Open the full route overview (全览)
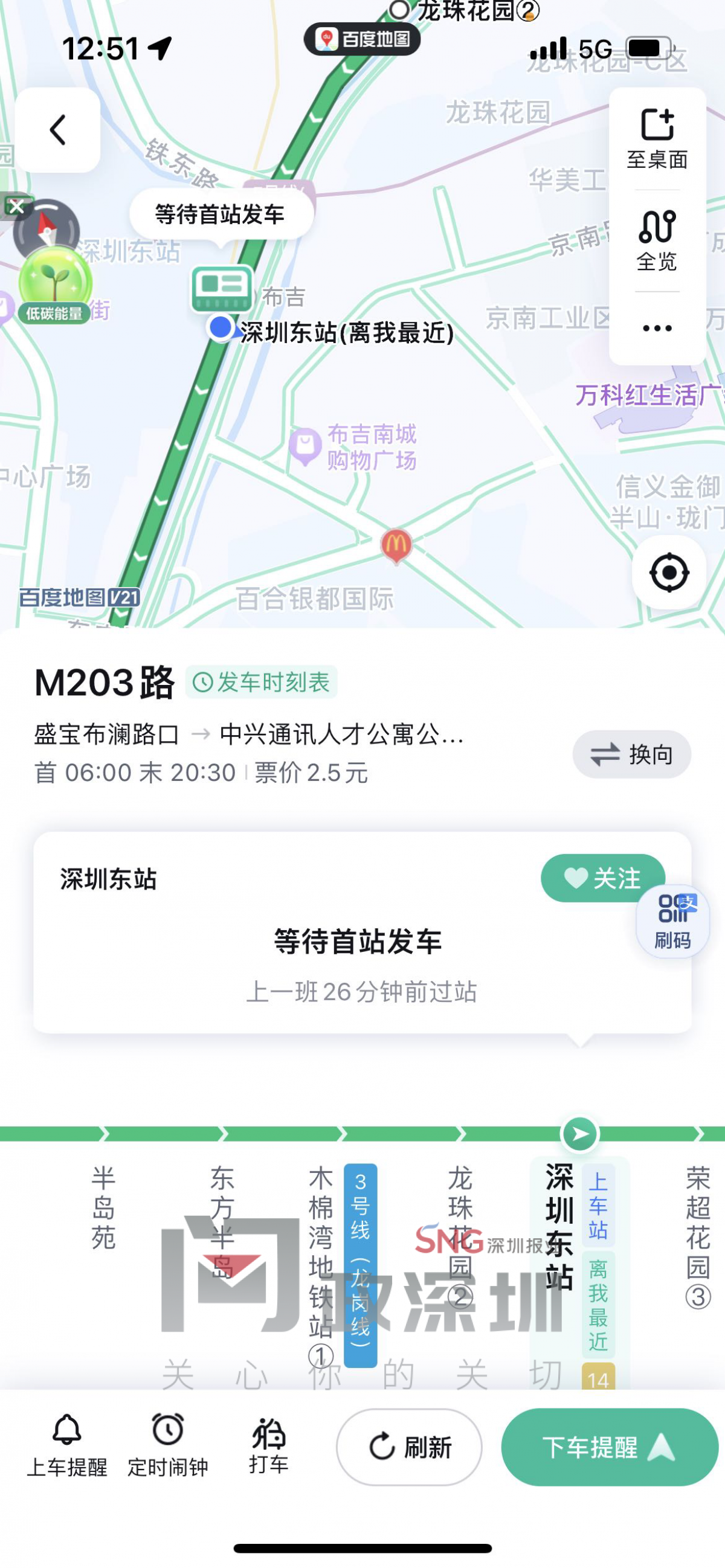725x1568 pixels. tap(657, 240)
